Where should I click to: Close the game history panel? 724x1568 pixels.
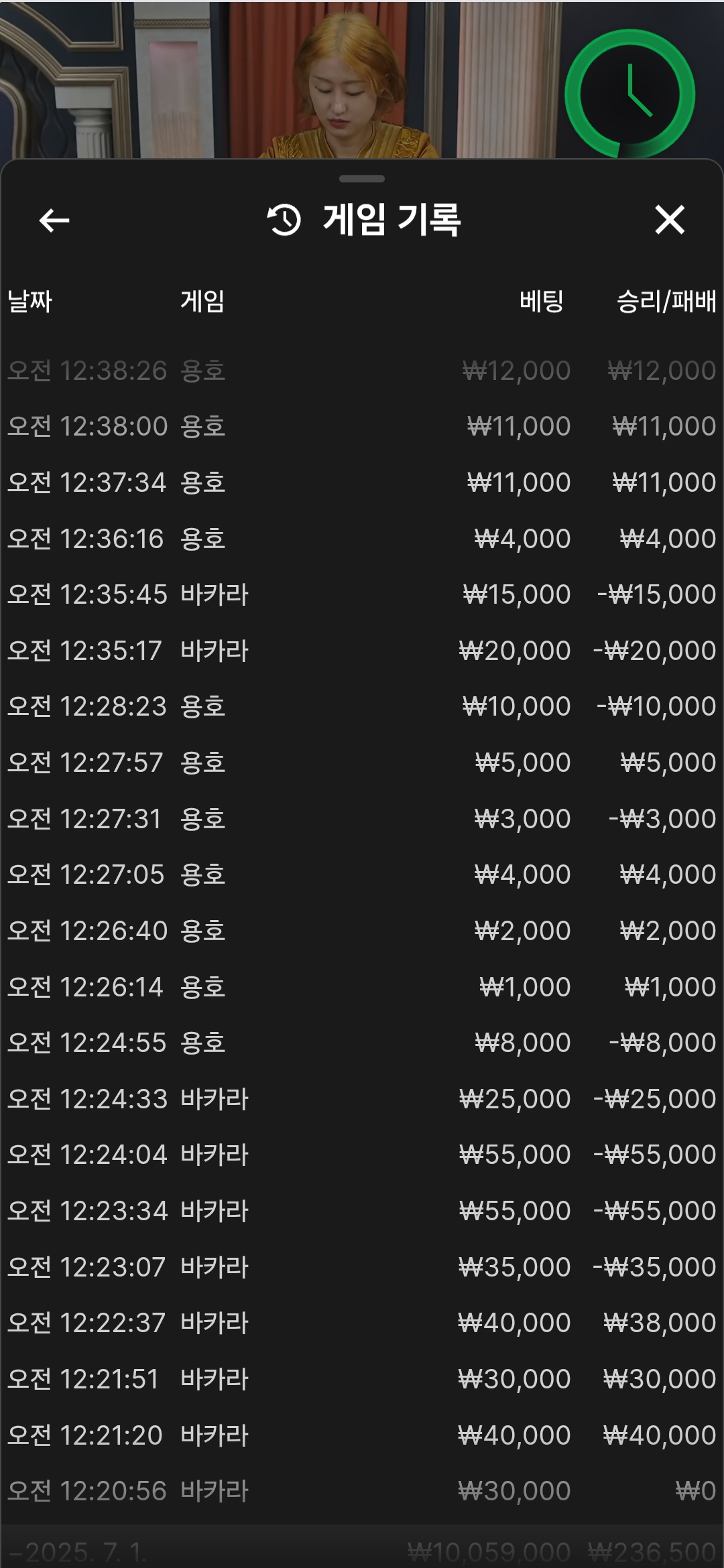click(670, 220)
